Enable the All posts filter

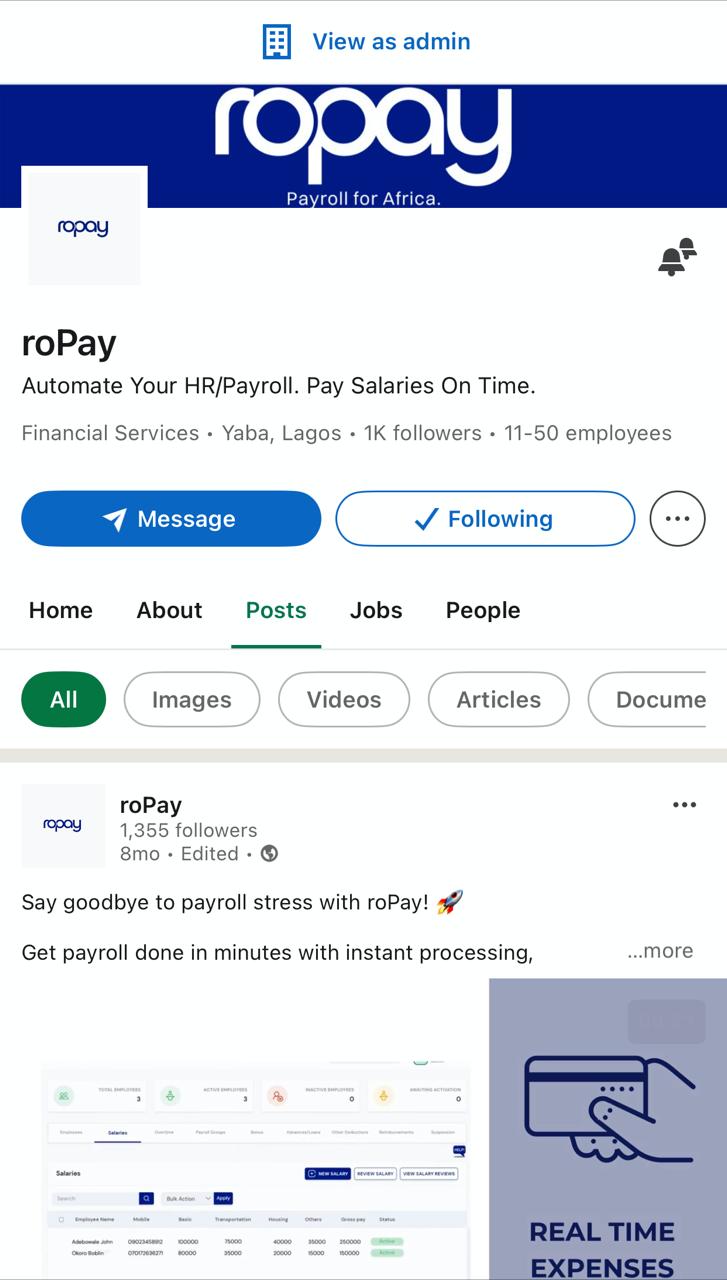[x=63, y=699]
